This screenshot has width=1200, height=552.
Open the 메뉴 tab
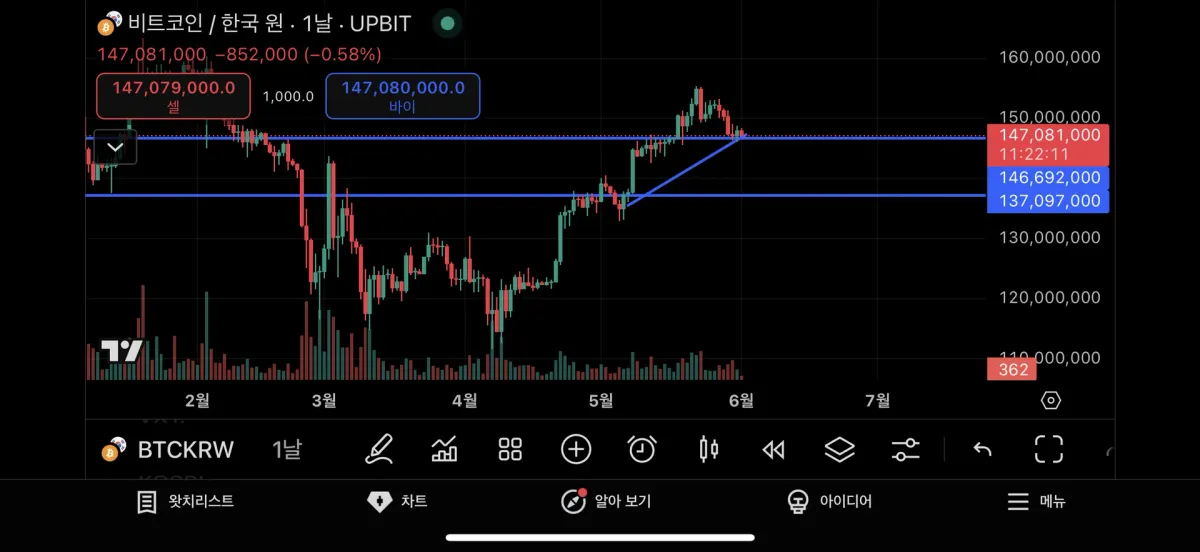(1036, 502)
